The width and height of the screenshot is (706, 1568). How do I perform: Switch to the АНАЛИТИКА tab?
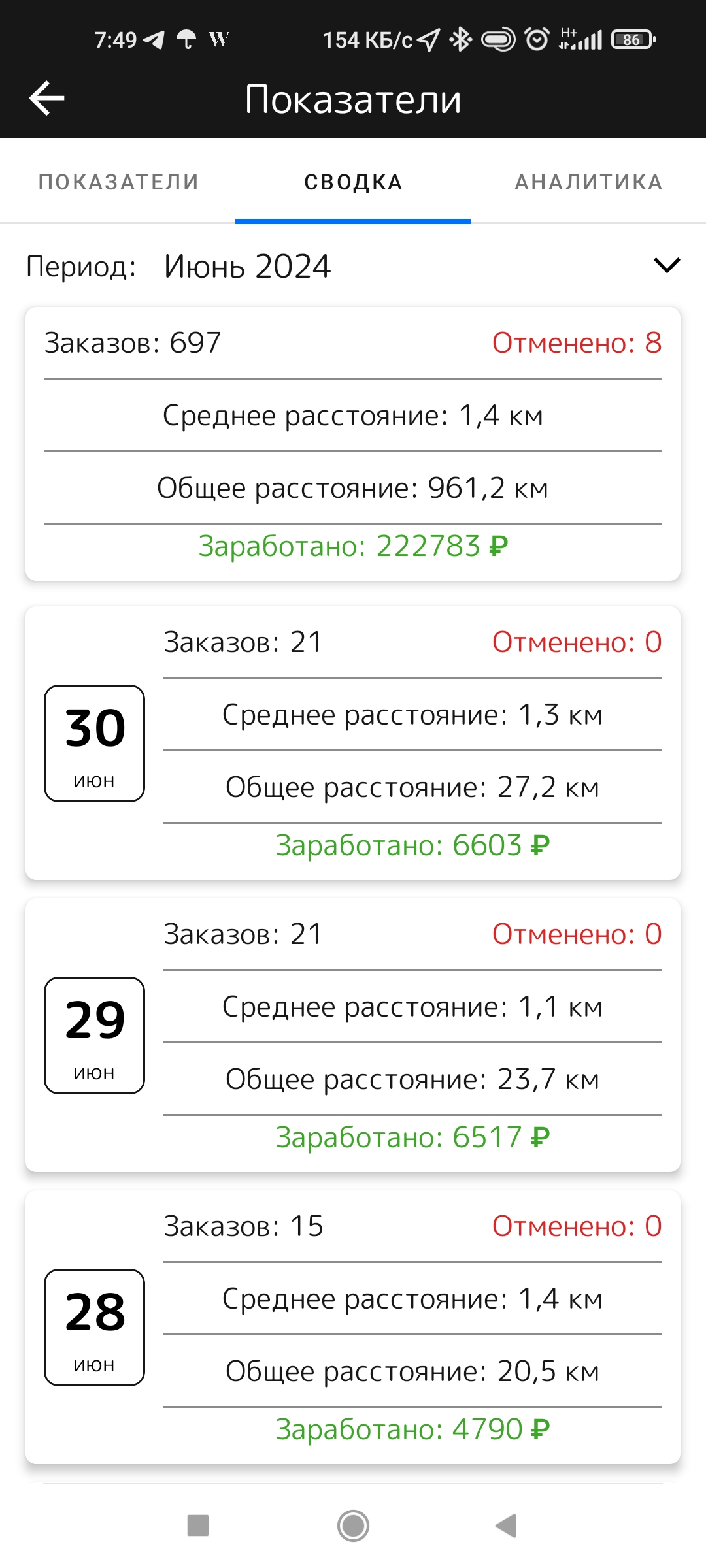[588, 182]
